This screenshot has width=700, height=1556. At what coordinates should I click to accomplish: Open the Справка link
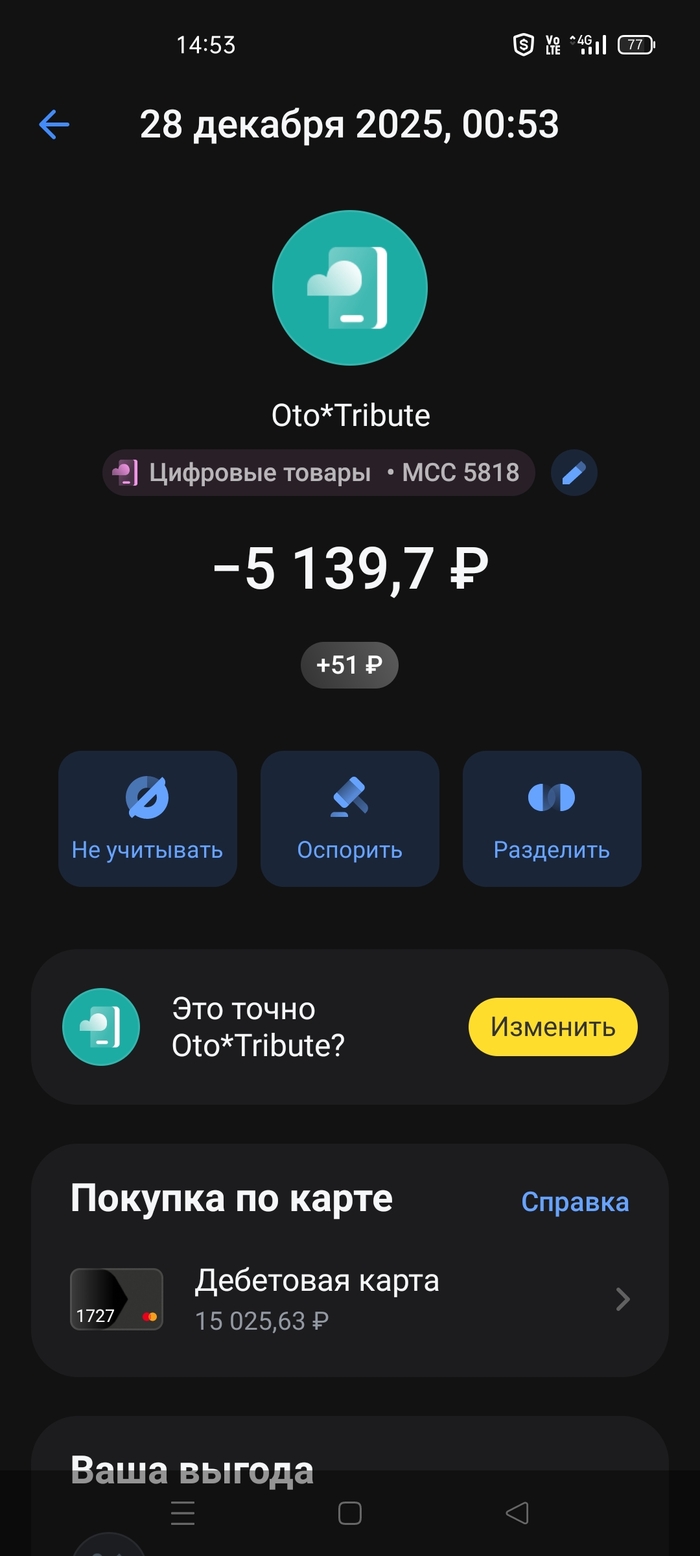[x=575, y=1201]
